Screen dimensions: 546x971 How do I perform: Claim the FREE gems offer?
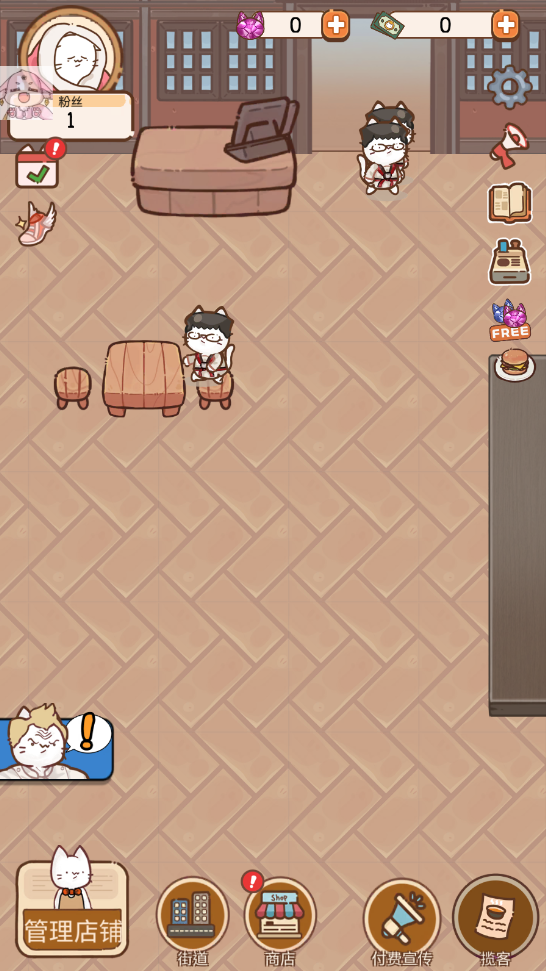point(509,321)
